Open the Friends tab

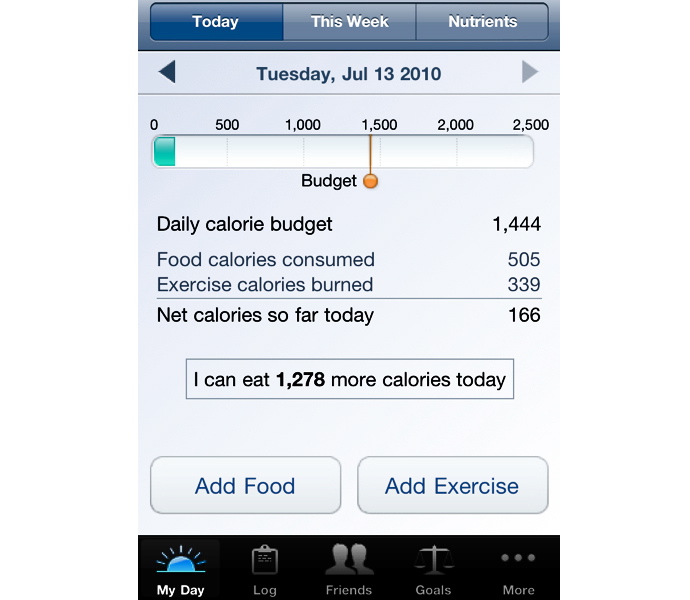click(x=349, y=569)
